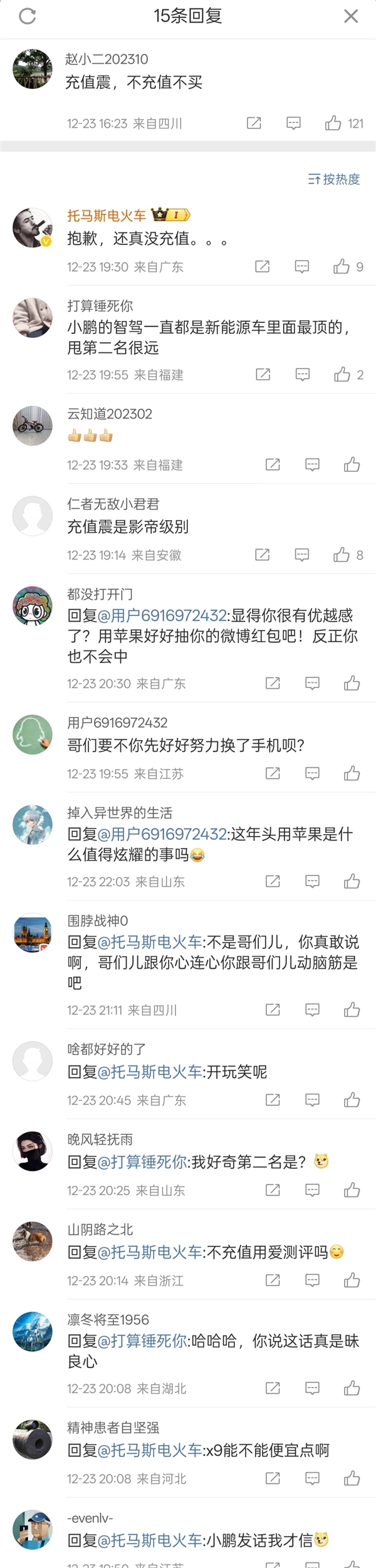The height and width of the screenshot is (1568, 376).
Task: Open @用户6916972432 mention in 都没打开门's reply
Action: [x=162, y=616]
